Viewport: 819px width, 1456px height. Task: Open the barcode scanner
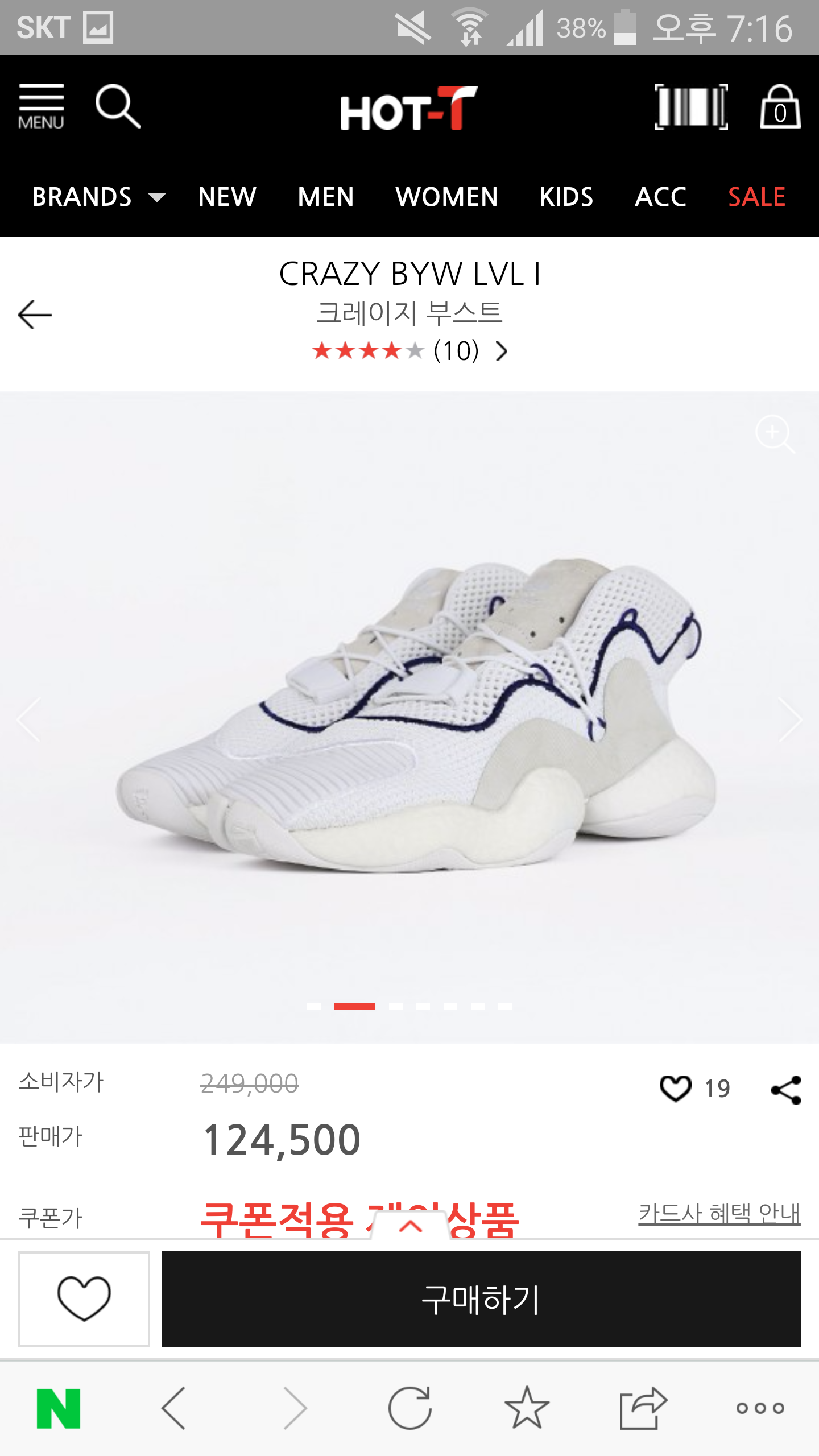point(691,107)
